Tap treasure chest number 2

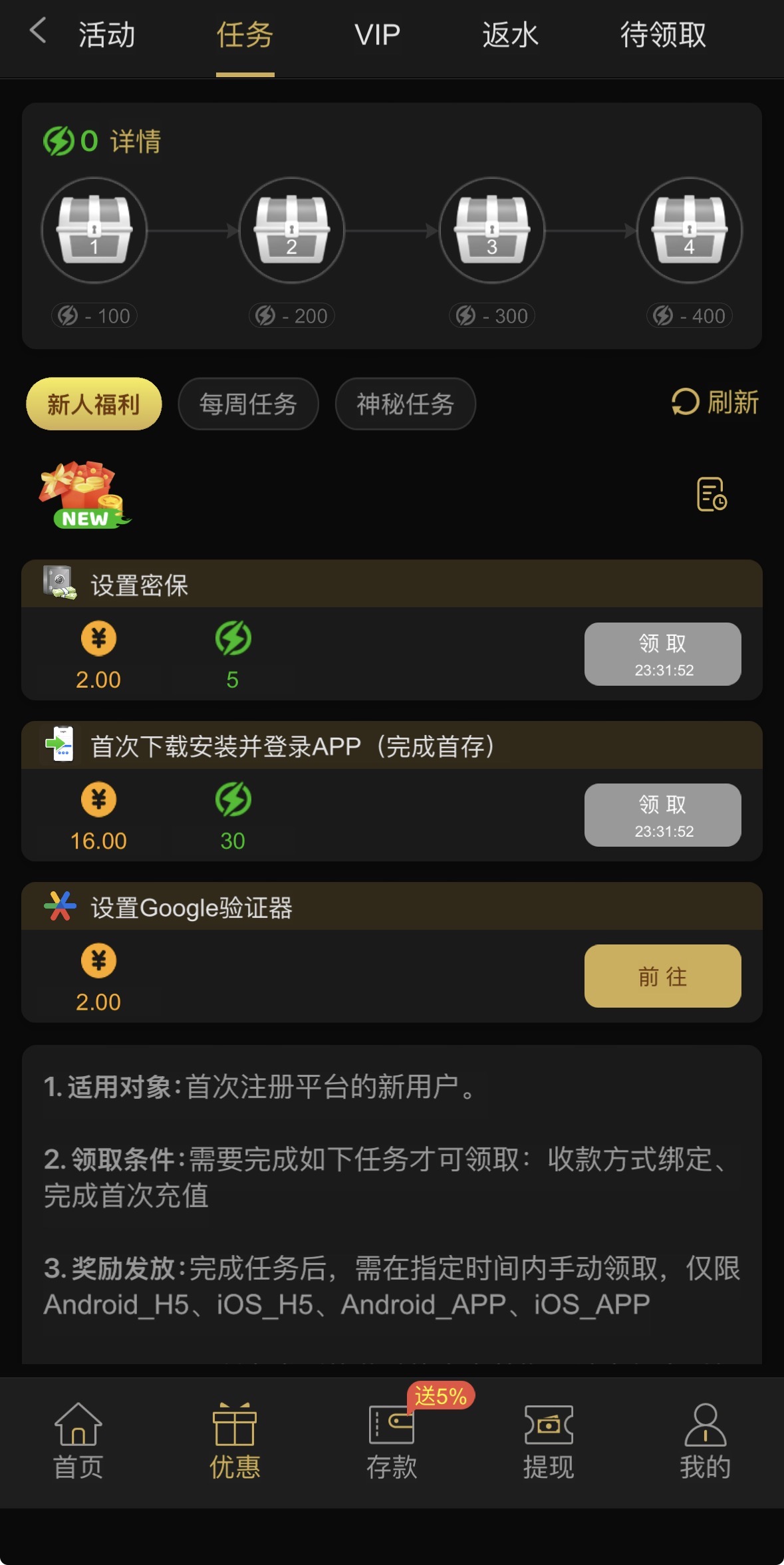point(291,230)
